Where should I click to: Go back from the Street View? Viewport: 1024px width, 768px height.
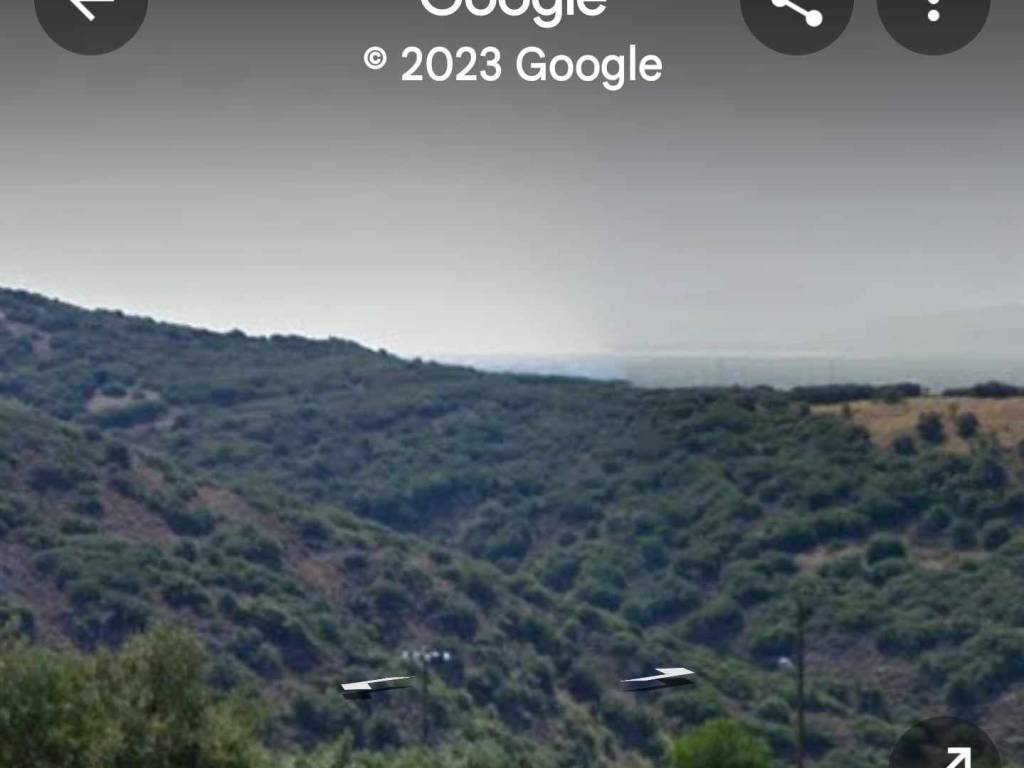point(91,10)
